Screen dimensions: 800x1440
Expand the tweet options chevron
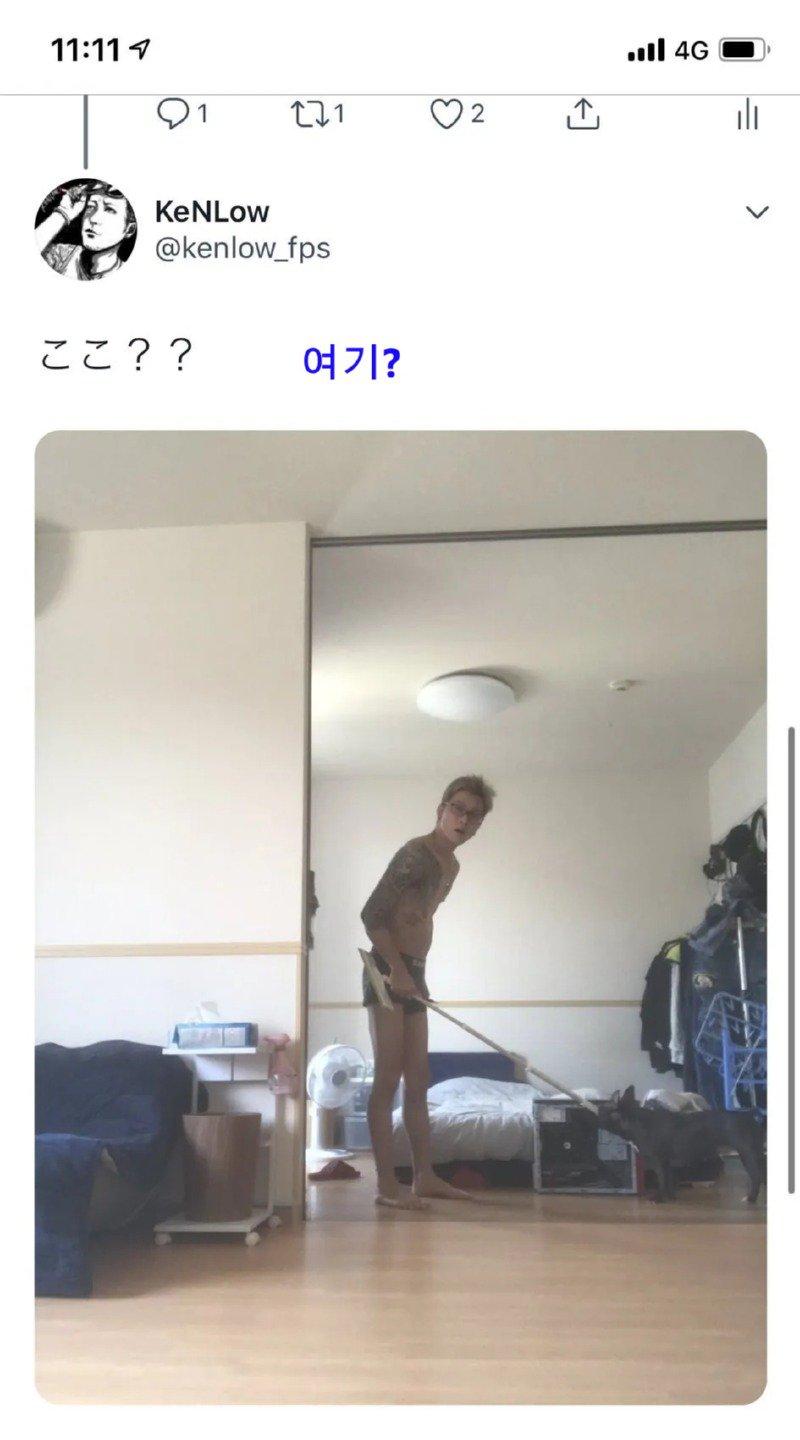(757, 212)
